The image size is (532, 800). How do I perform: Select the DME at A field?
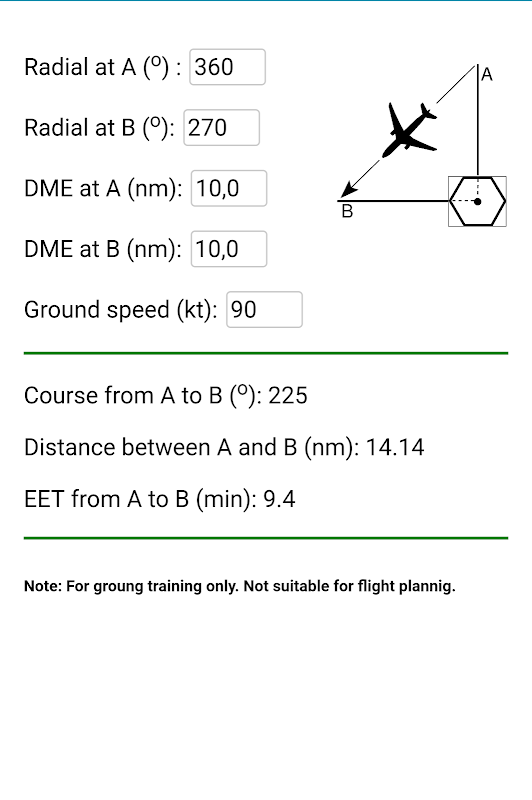click(x=229, y=188)
